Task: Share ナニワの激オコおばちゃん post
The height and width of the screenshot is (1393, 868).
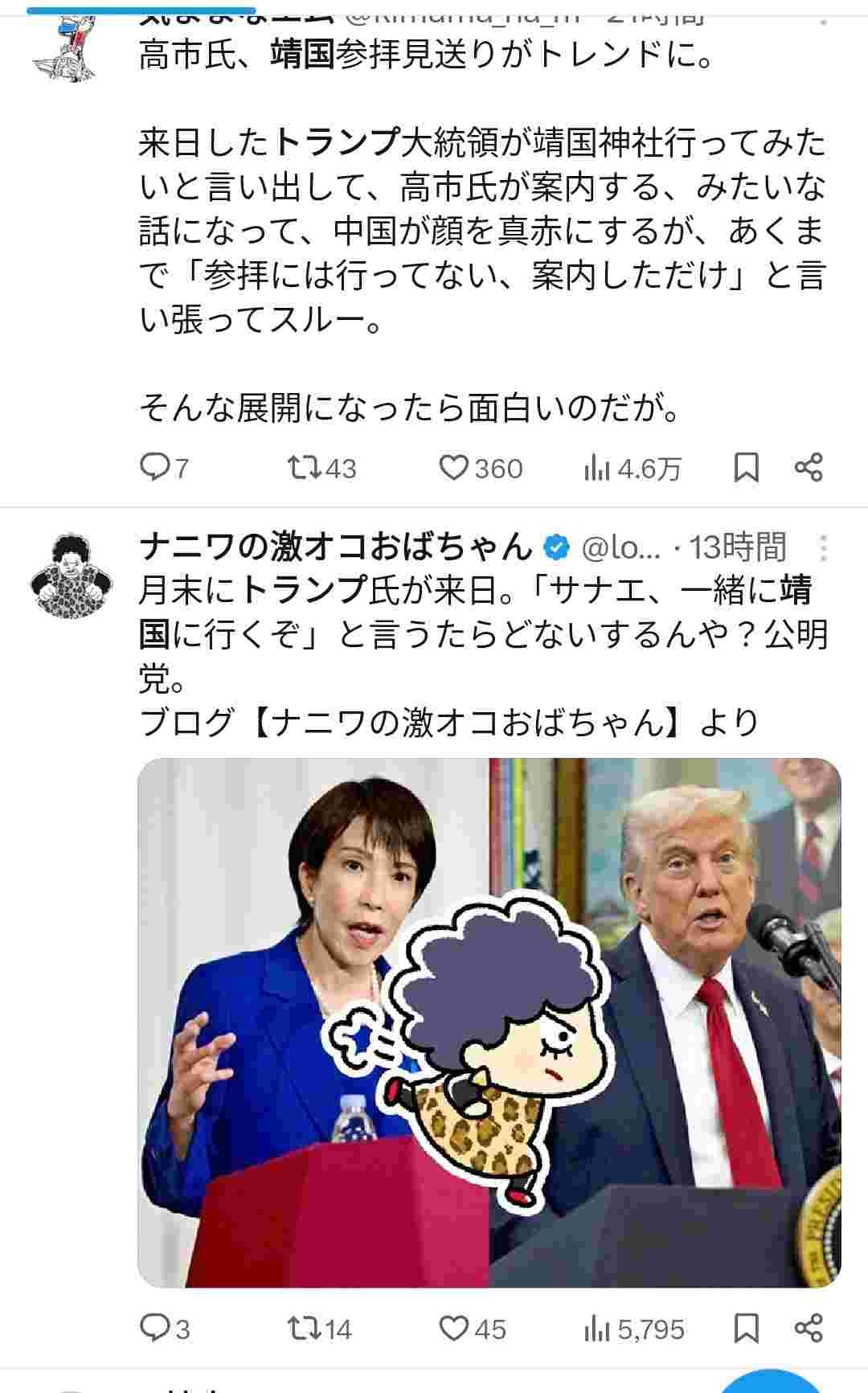Action: pos(809,1328)
